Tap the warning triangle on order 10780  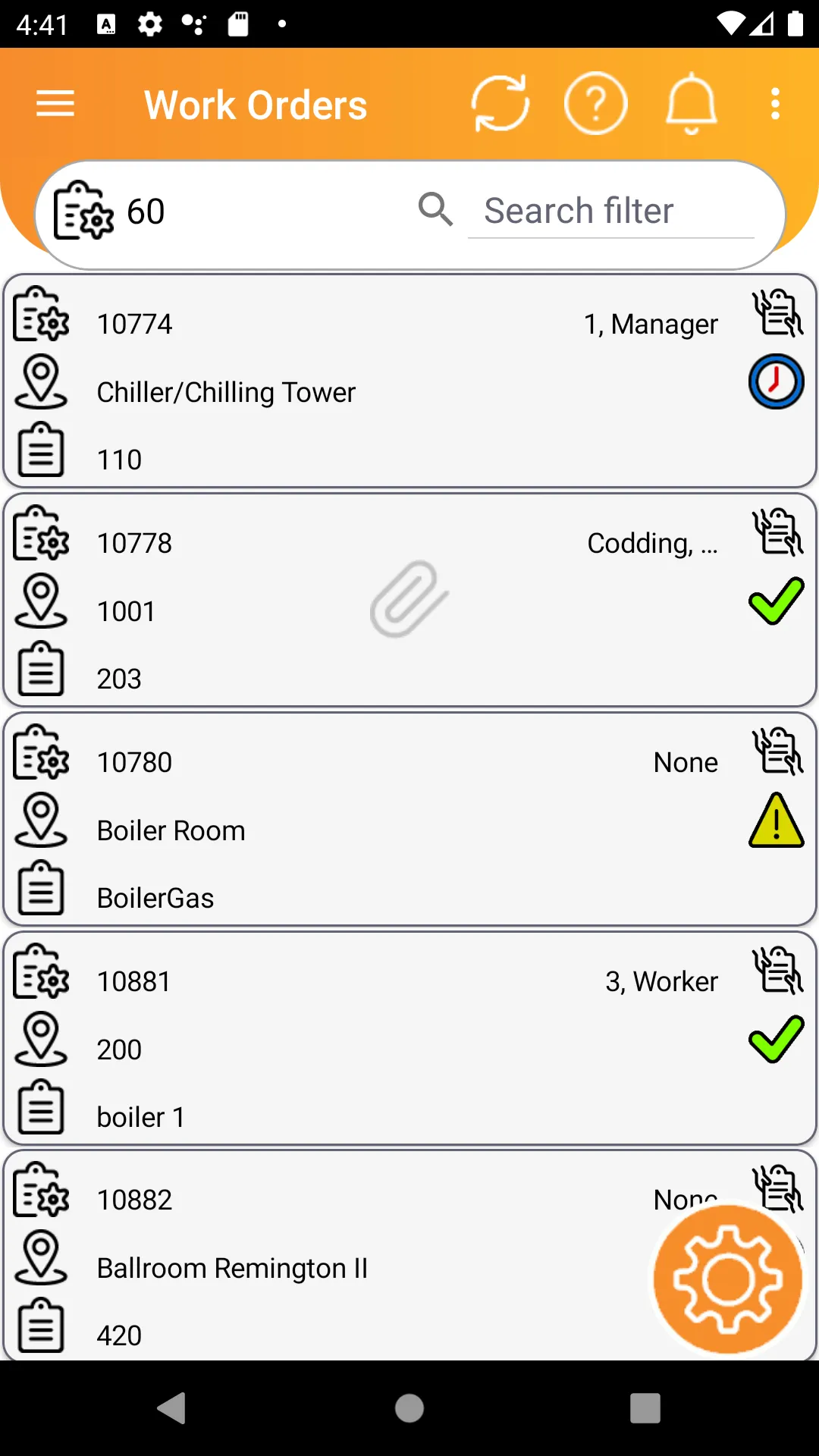pos(777,820)
